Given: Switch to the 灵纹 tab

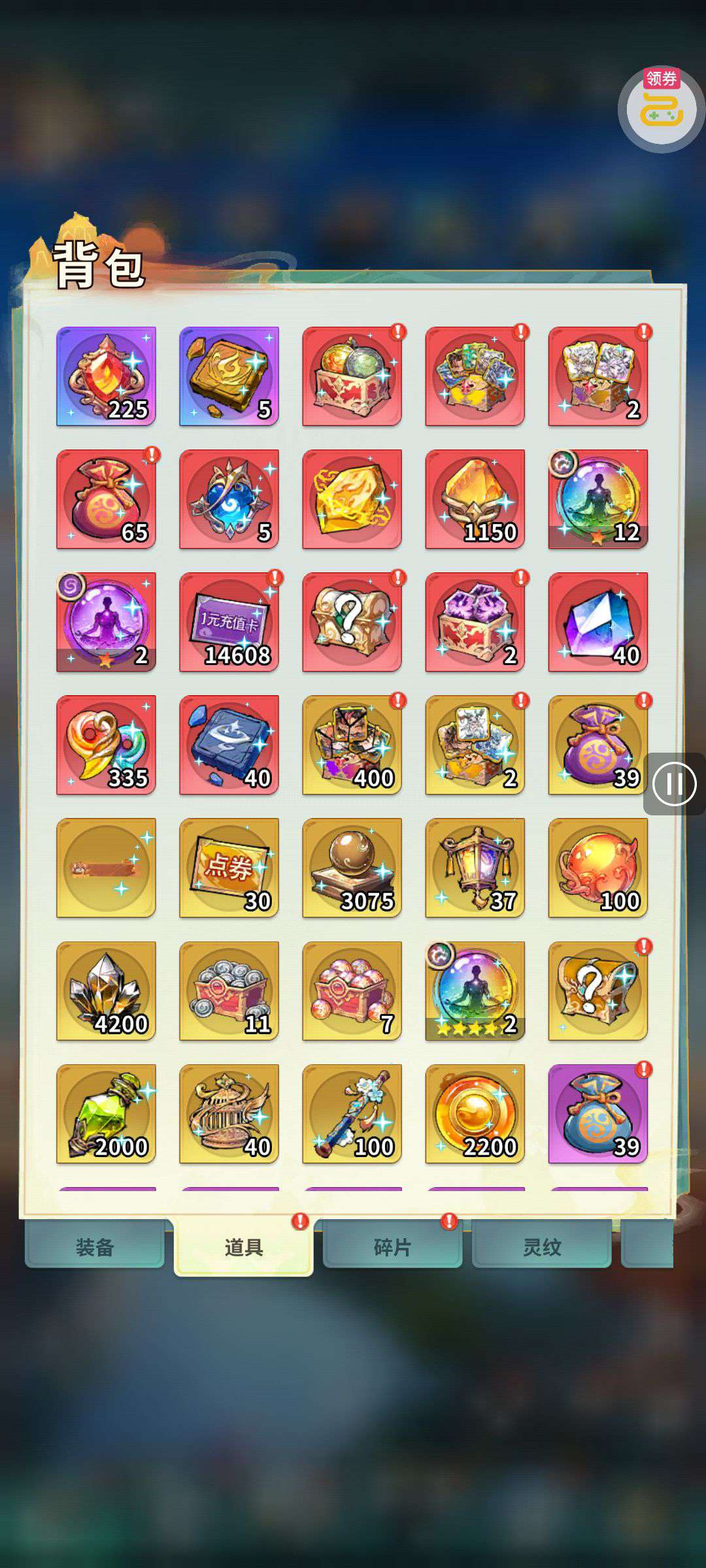Looking at the screenshot, I should point(541,1247).
